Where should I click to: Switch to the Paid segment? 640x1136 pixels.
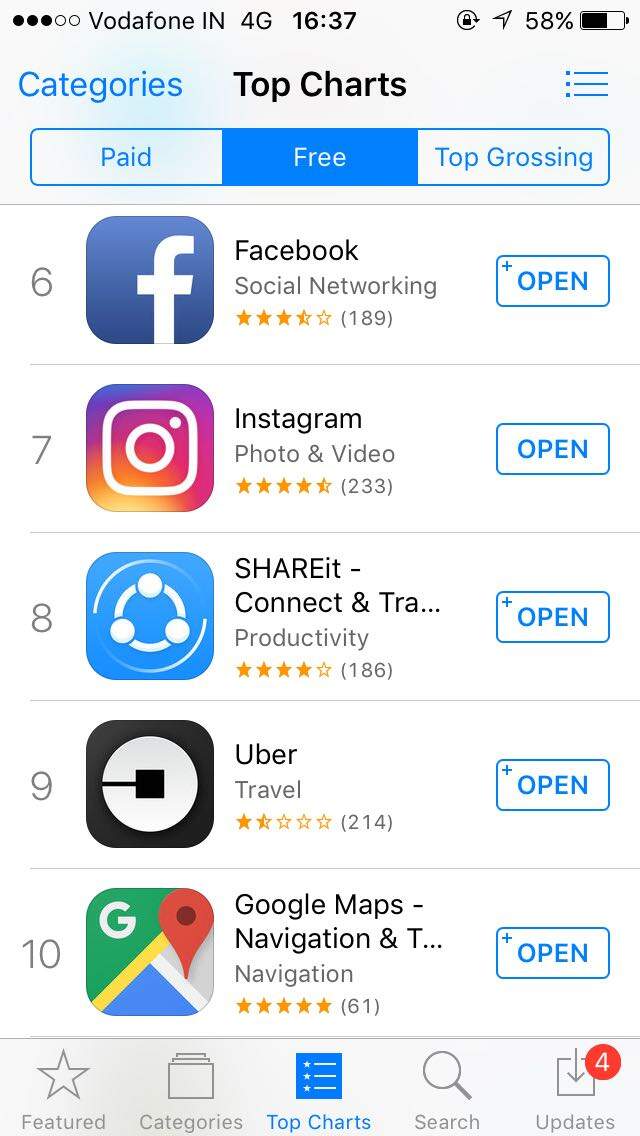(126, 157)
